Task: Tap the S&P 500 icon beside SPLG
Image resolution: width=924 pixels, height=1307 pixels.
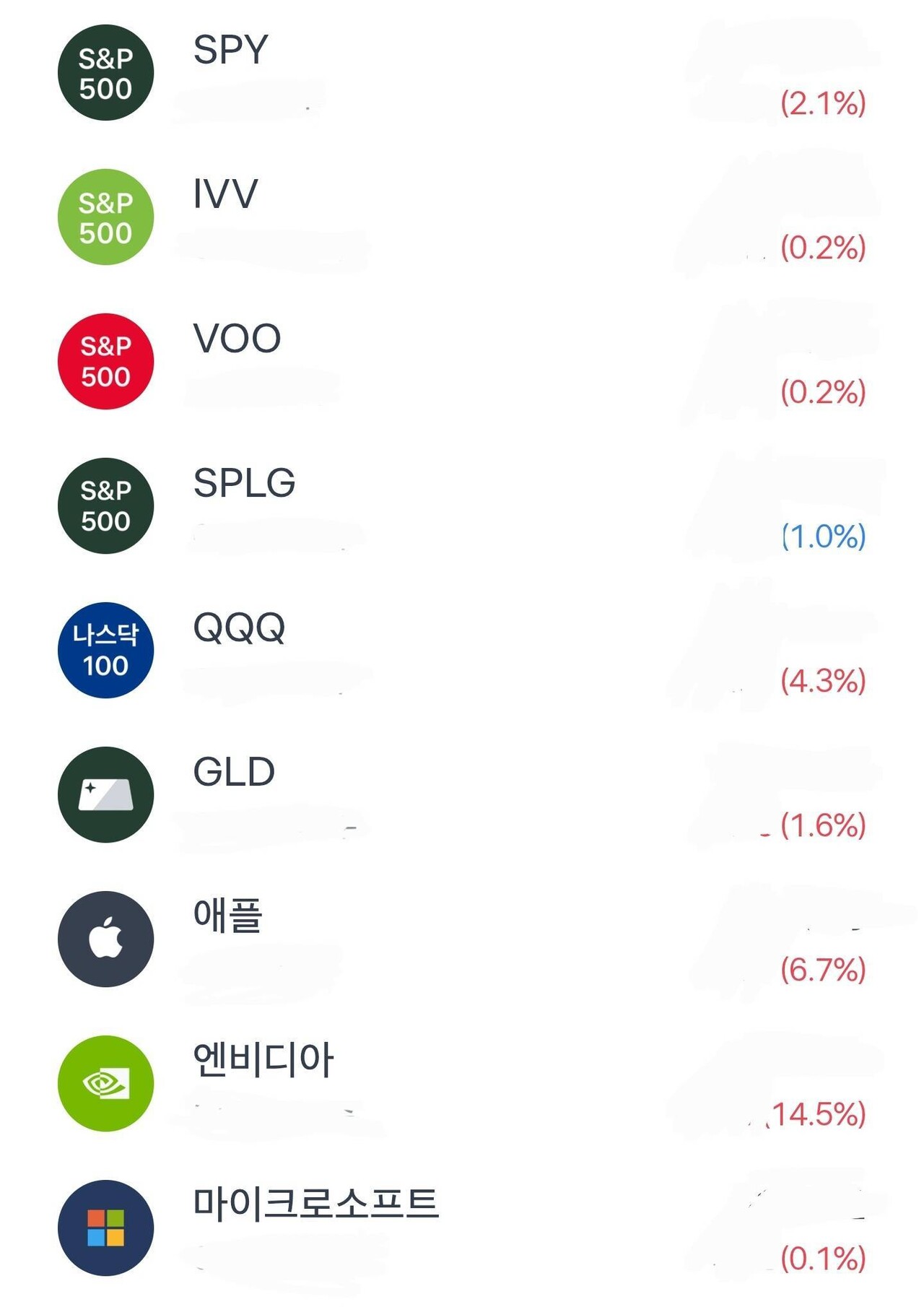Action: coord(105,505)
